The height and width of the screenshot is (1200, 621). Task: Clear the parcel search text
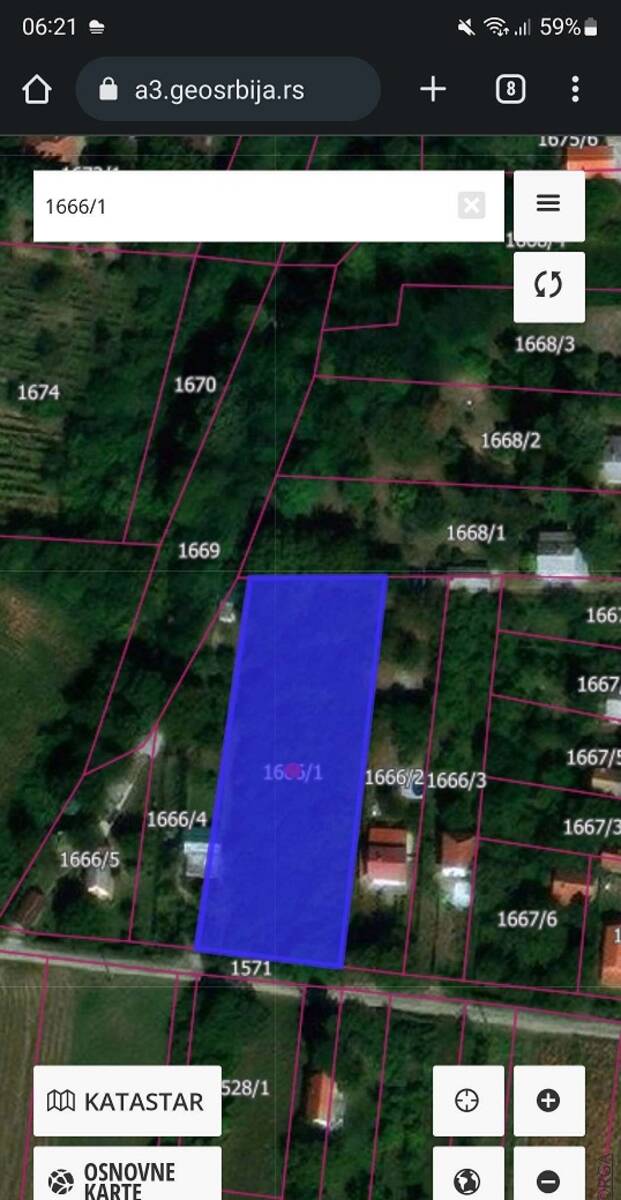[x=471, y=206]
